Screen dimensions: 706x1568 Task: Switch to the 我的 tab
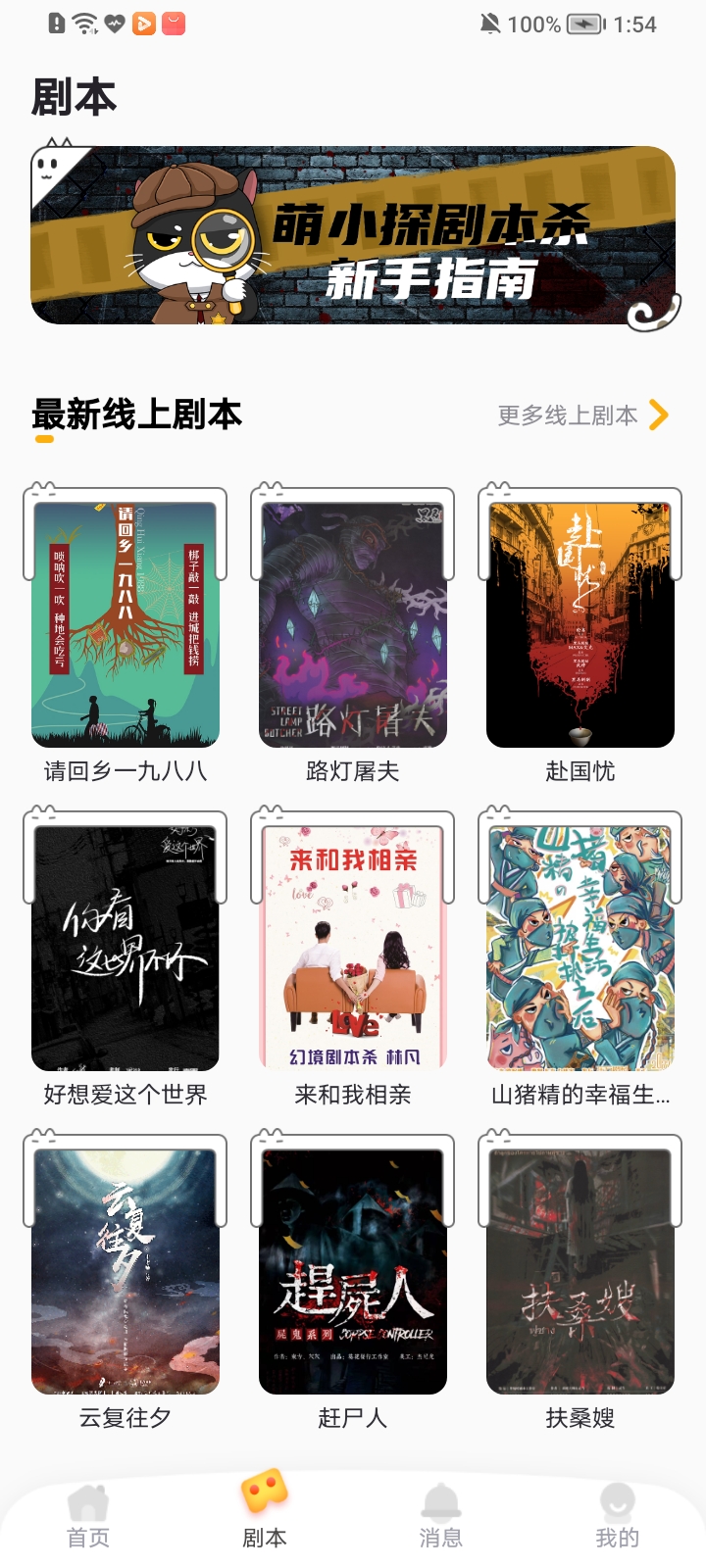[617, 1517]
